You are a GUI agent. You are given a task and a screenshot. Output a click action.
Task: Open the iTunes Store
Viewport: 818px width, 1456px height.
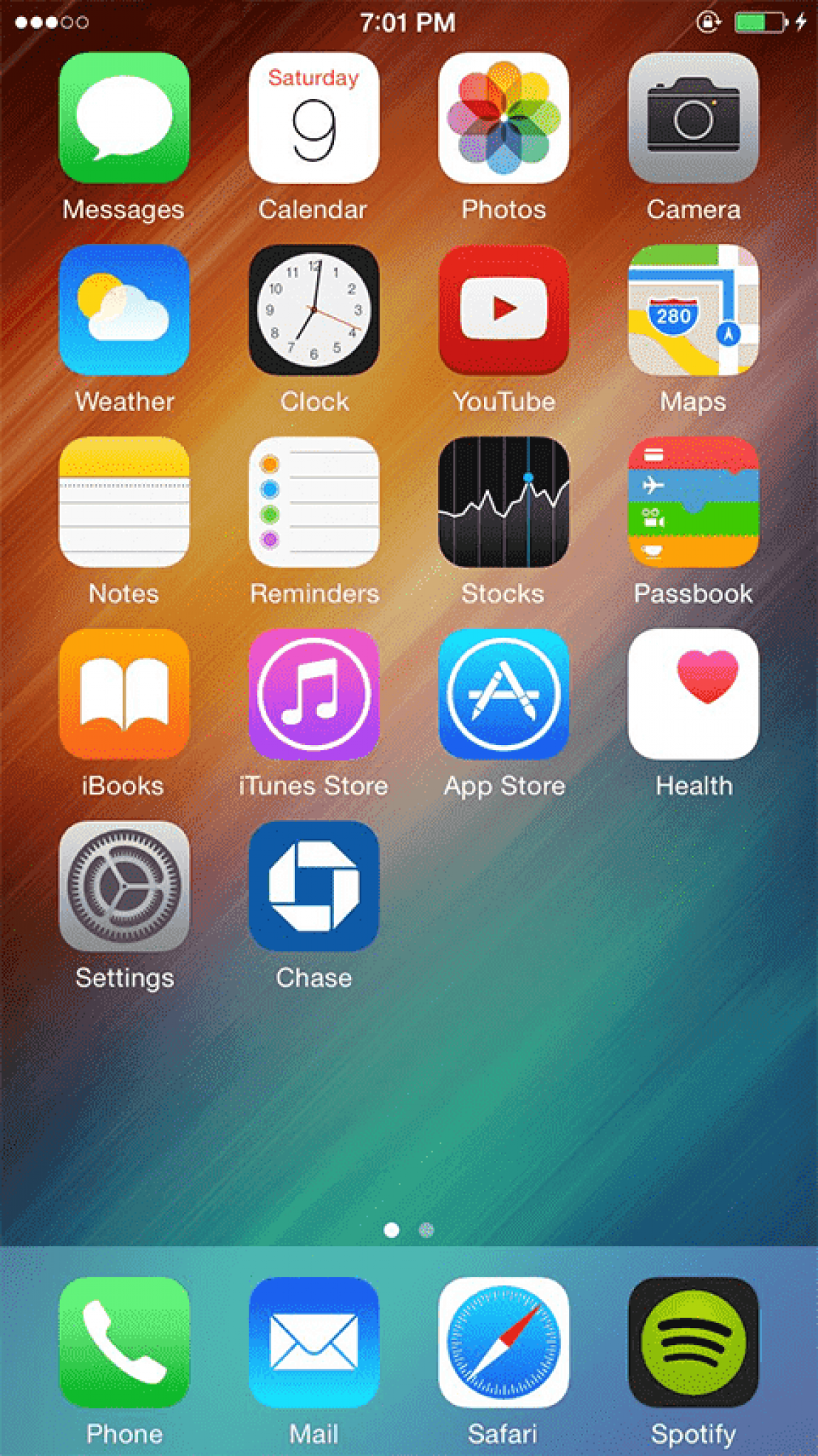313,694
